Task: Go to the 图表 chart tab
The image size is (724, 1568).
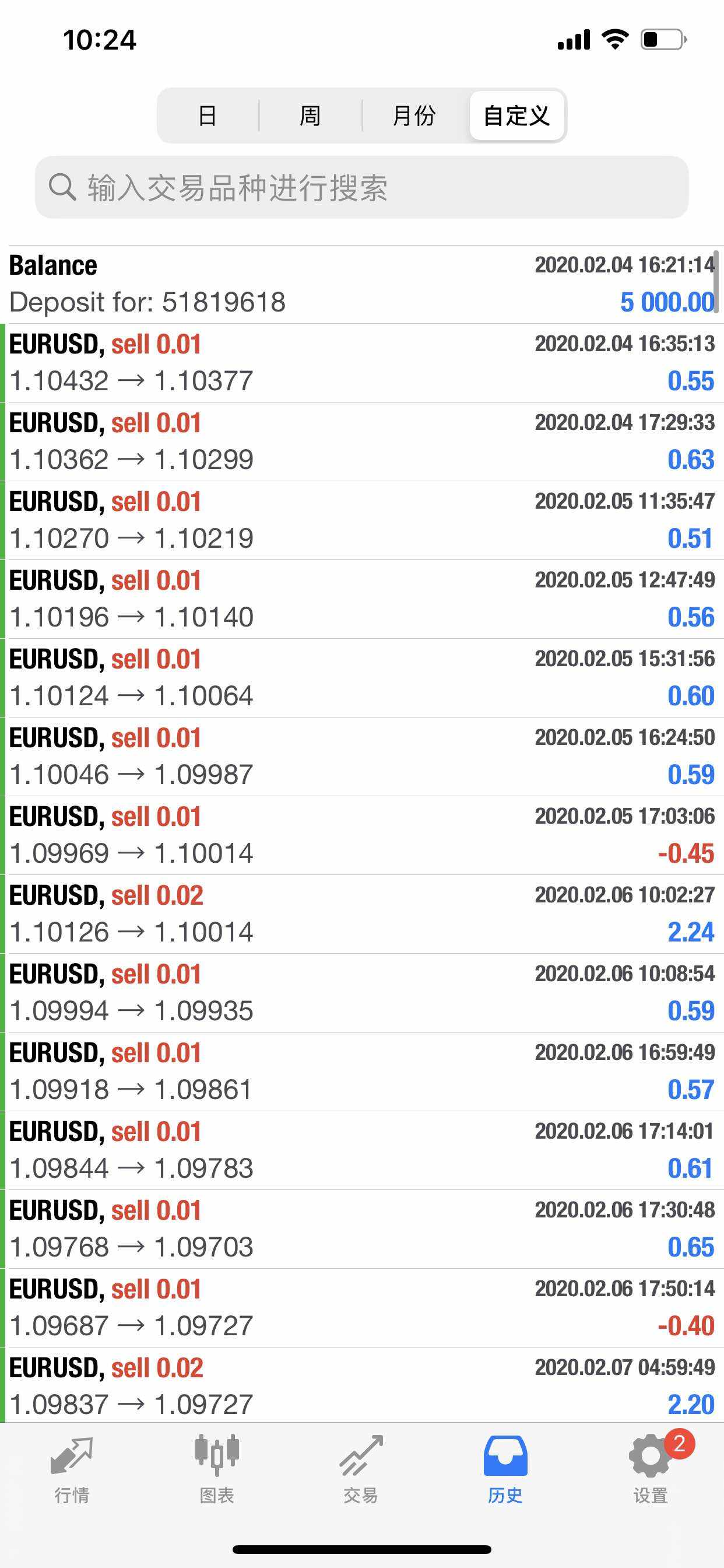Action: point(217,1469)
